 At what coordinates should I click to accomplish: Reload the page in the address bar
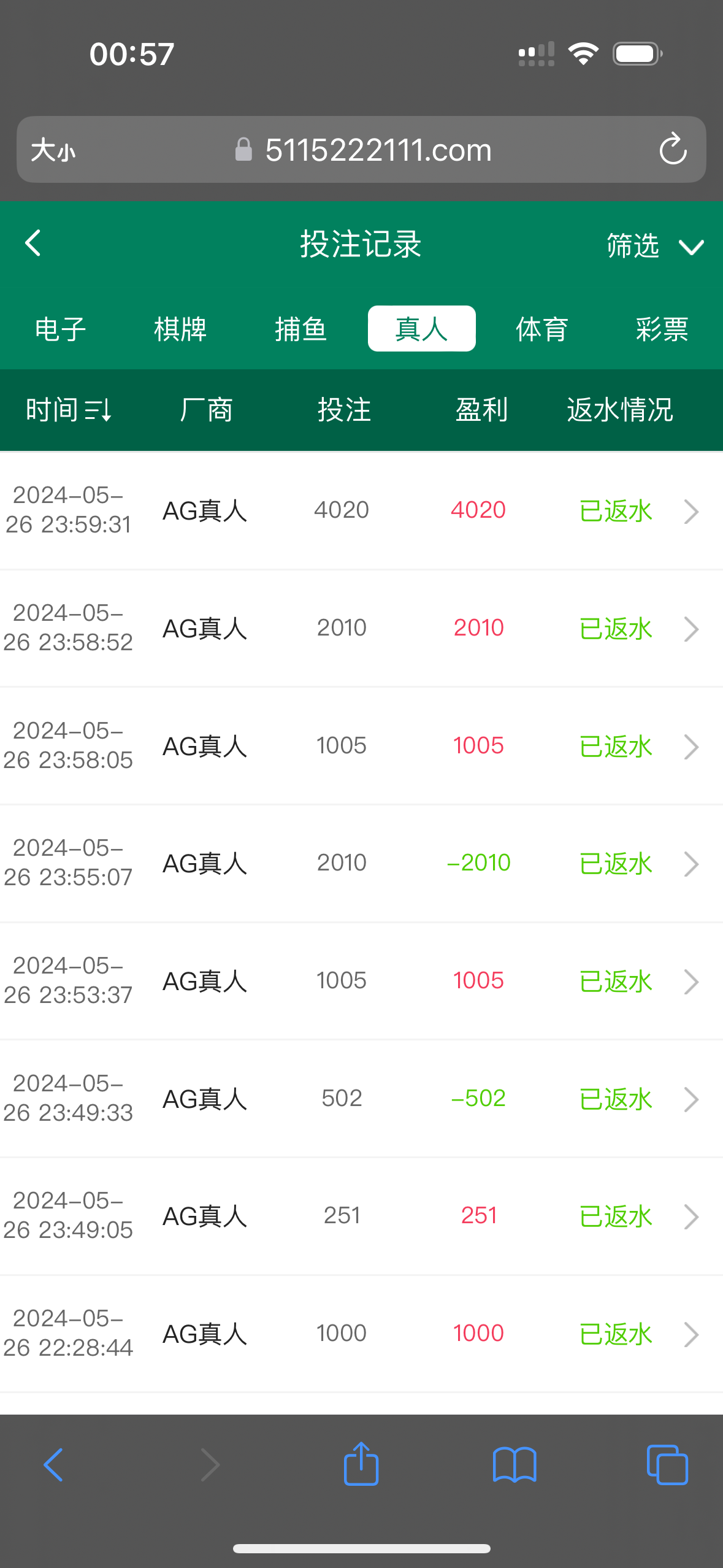click(x=673, y=149)
